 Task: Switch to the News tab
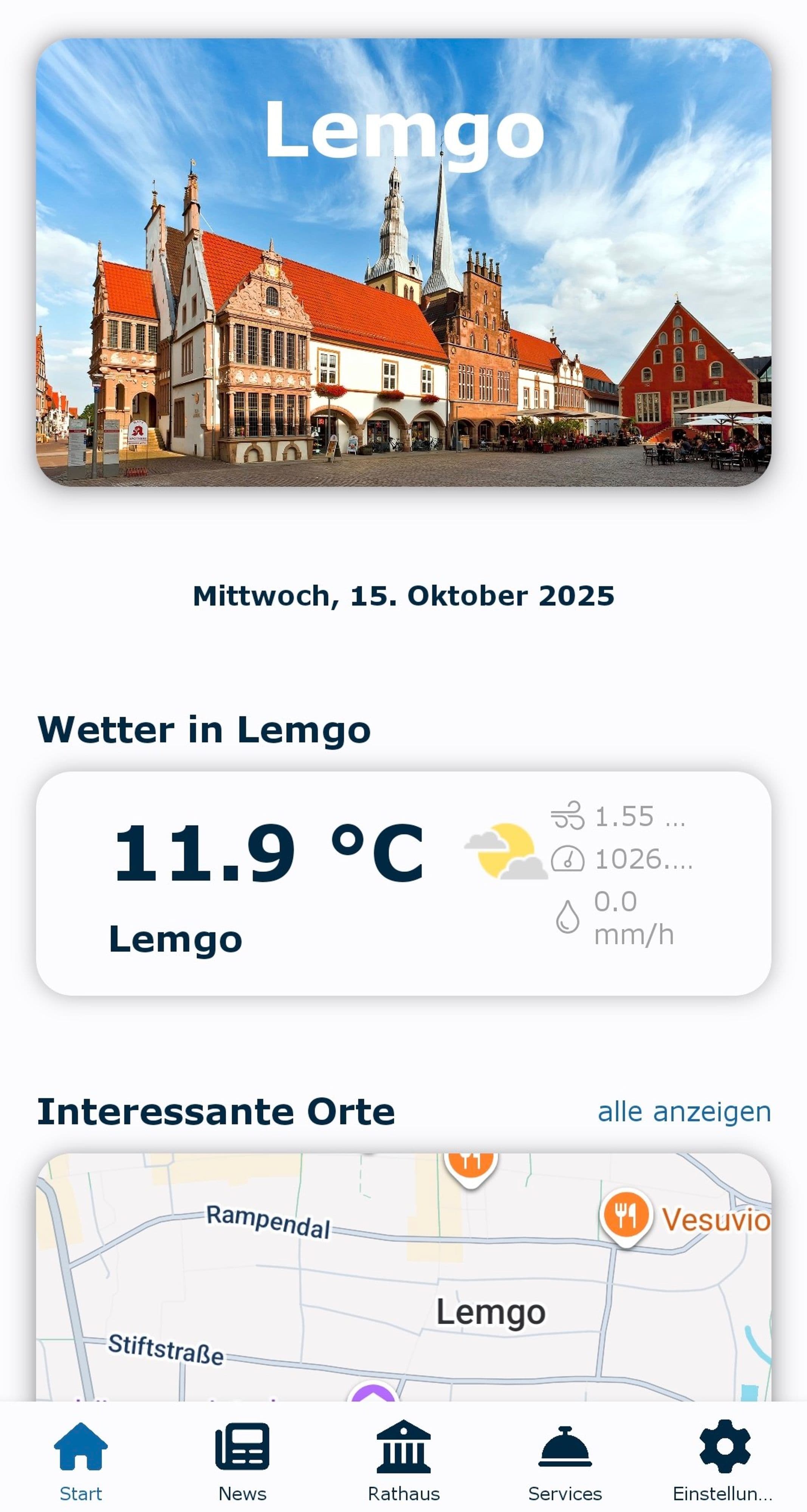[242, 1460]
